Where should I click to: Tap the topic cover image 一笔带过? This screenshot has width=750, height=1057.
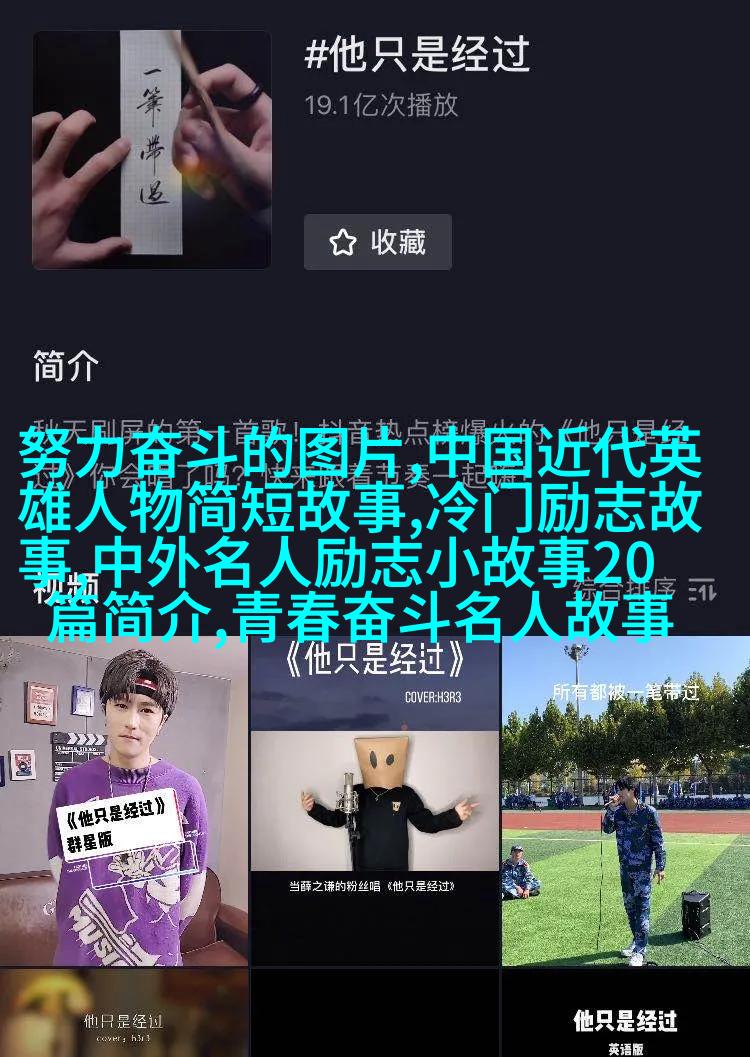(152, 149)
